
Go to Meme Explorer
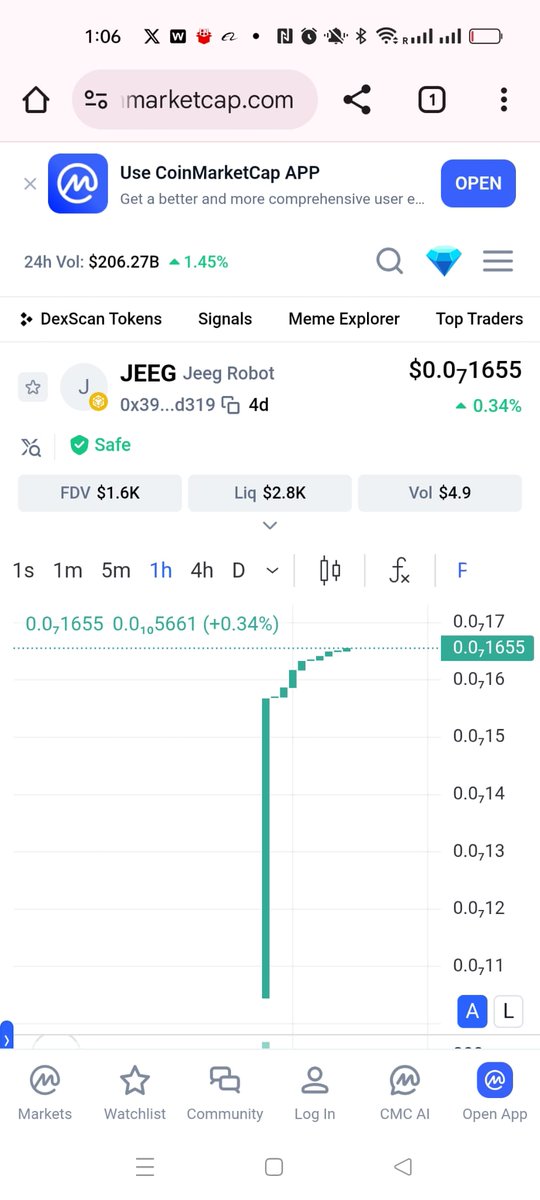pyautogui.click(x=344, y=319)
